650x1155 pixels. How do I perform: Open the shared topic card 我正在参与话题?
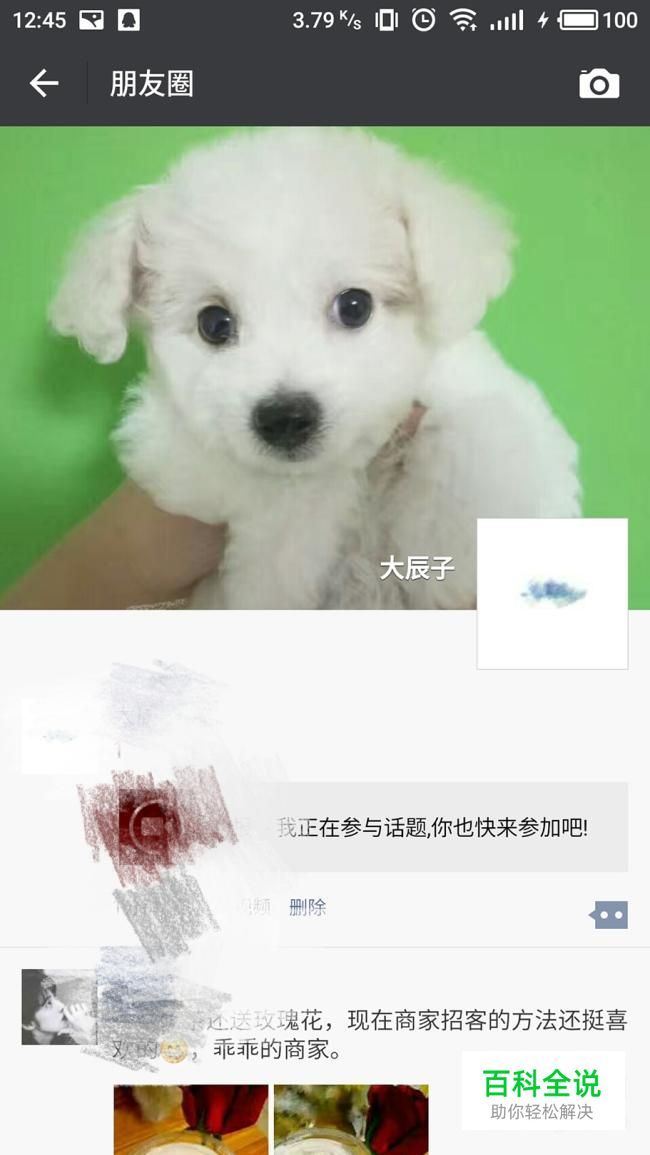371,827
